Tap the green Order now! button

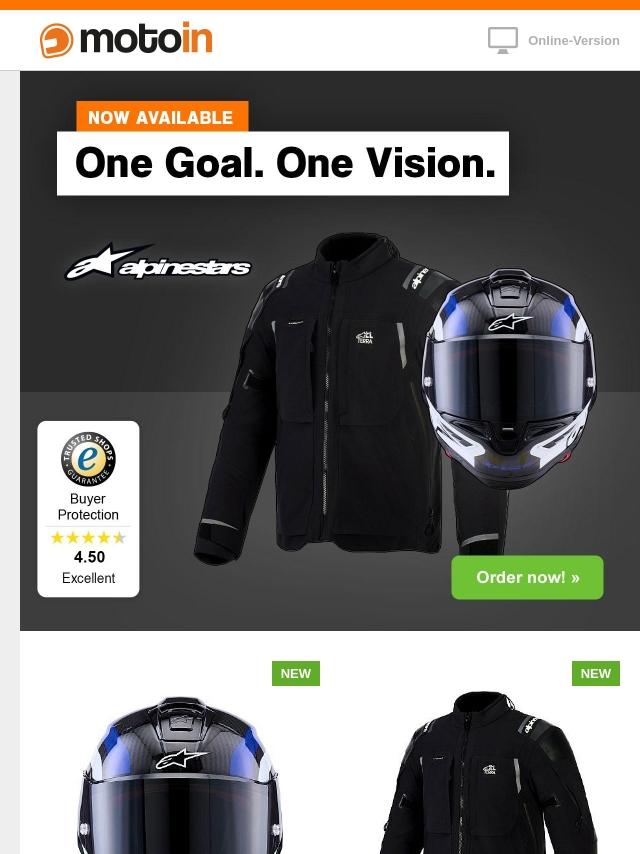527,577
